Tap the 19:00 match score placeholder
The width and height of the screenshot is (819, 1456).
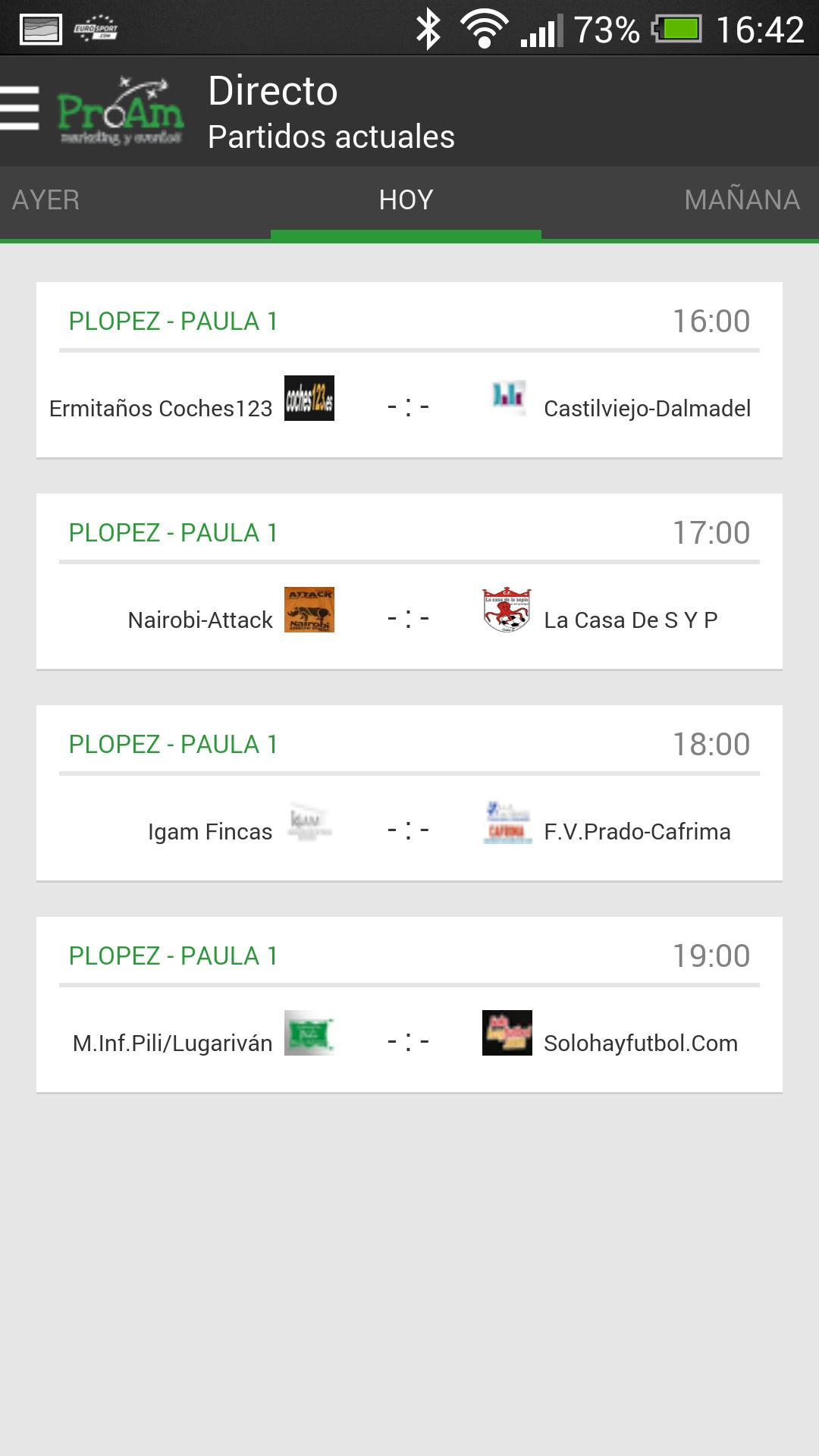[409, 1041]
